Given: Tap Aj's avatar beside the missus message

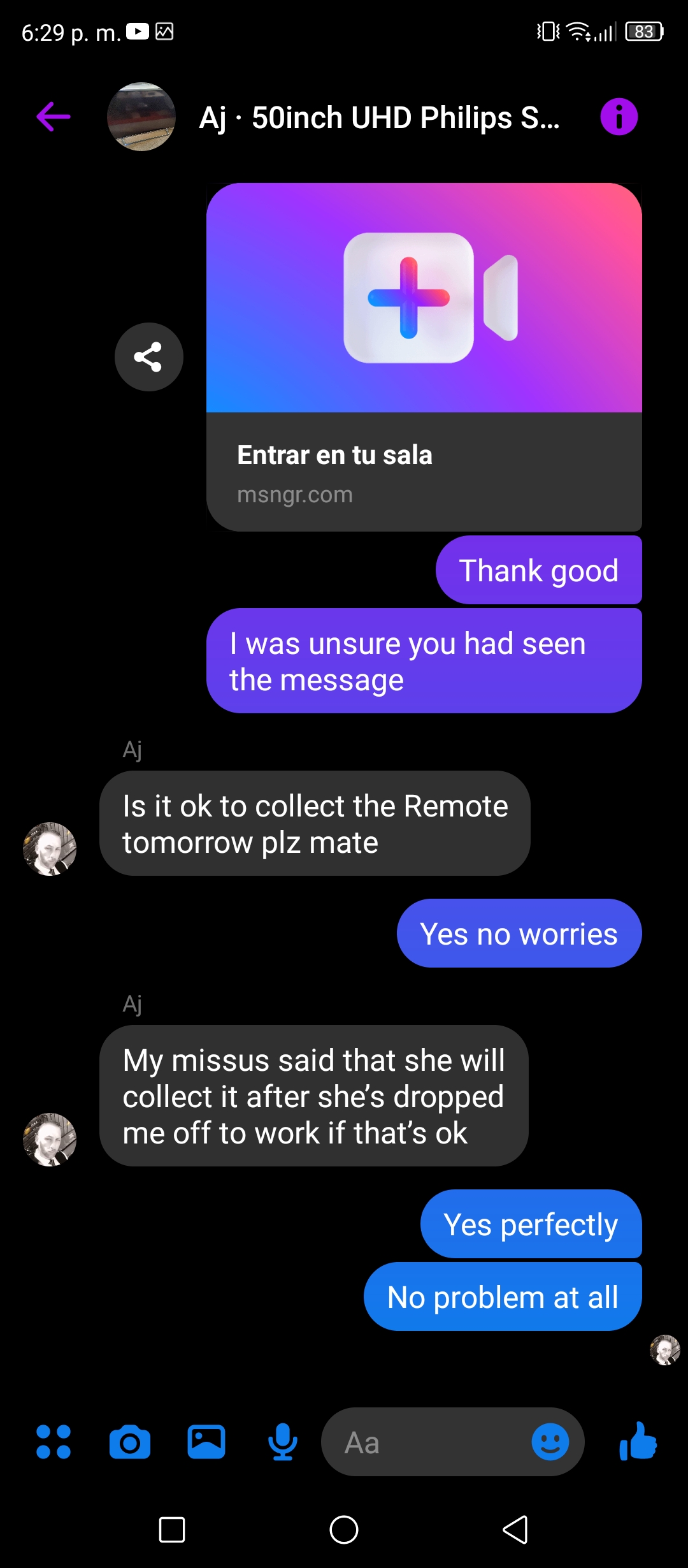Looking at the screenshot, I should coord(50,1140).
